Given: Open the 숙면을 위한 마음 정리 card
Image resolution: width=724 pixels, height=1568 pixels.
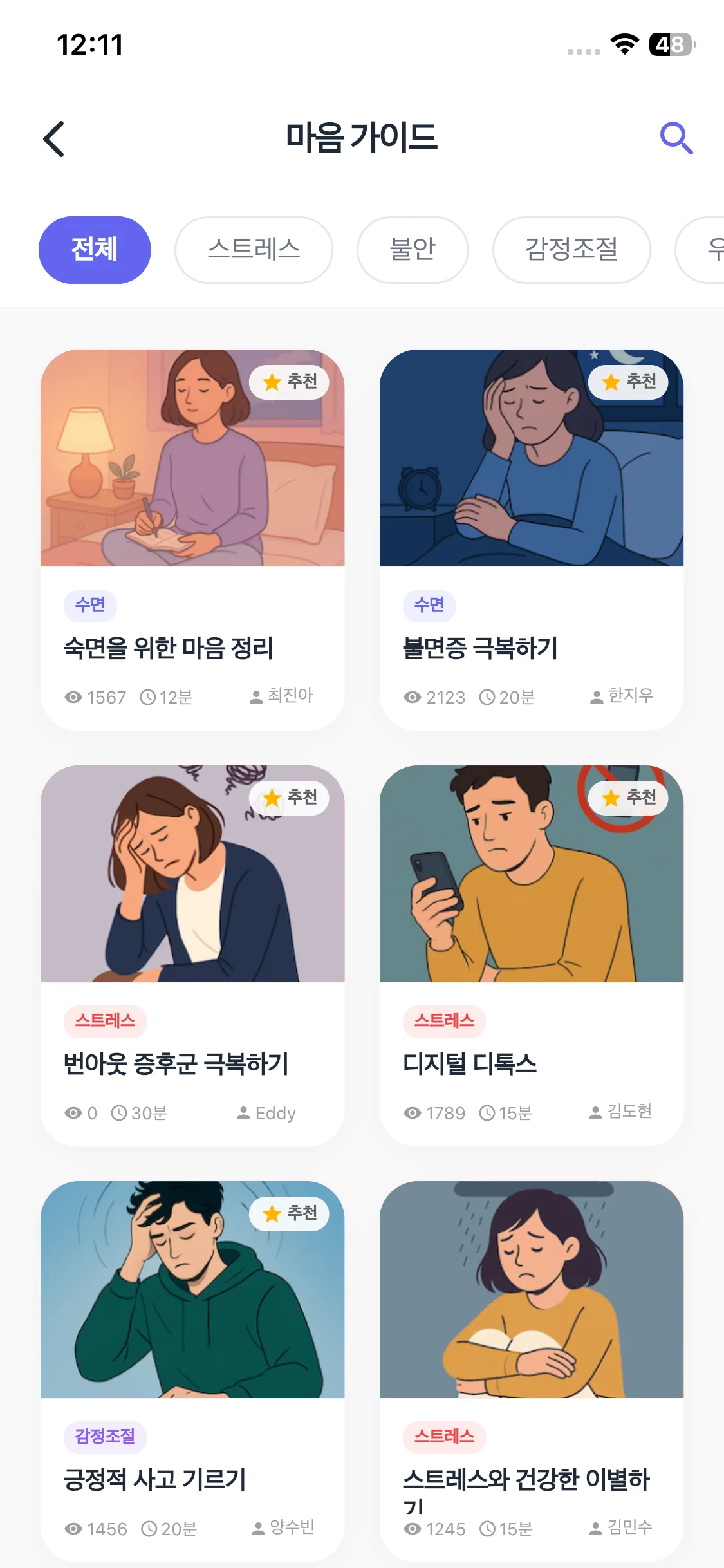Looking at the screenshot, I should click(x=192, y=539).
